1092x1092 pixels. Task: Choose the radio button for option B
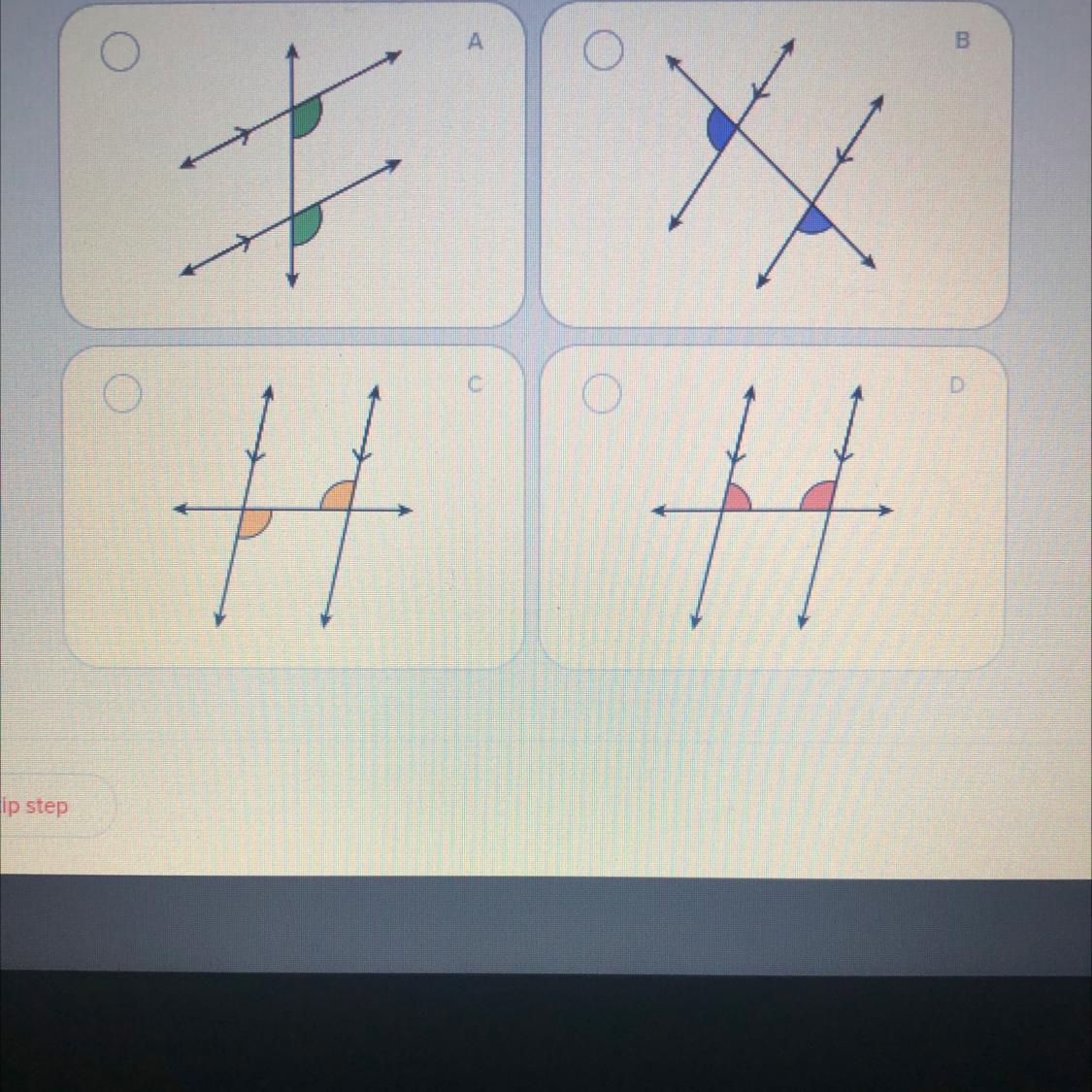(x=603, y=50)
